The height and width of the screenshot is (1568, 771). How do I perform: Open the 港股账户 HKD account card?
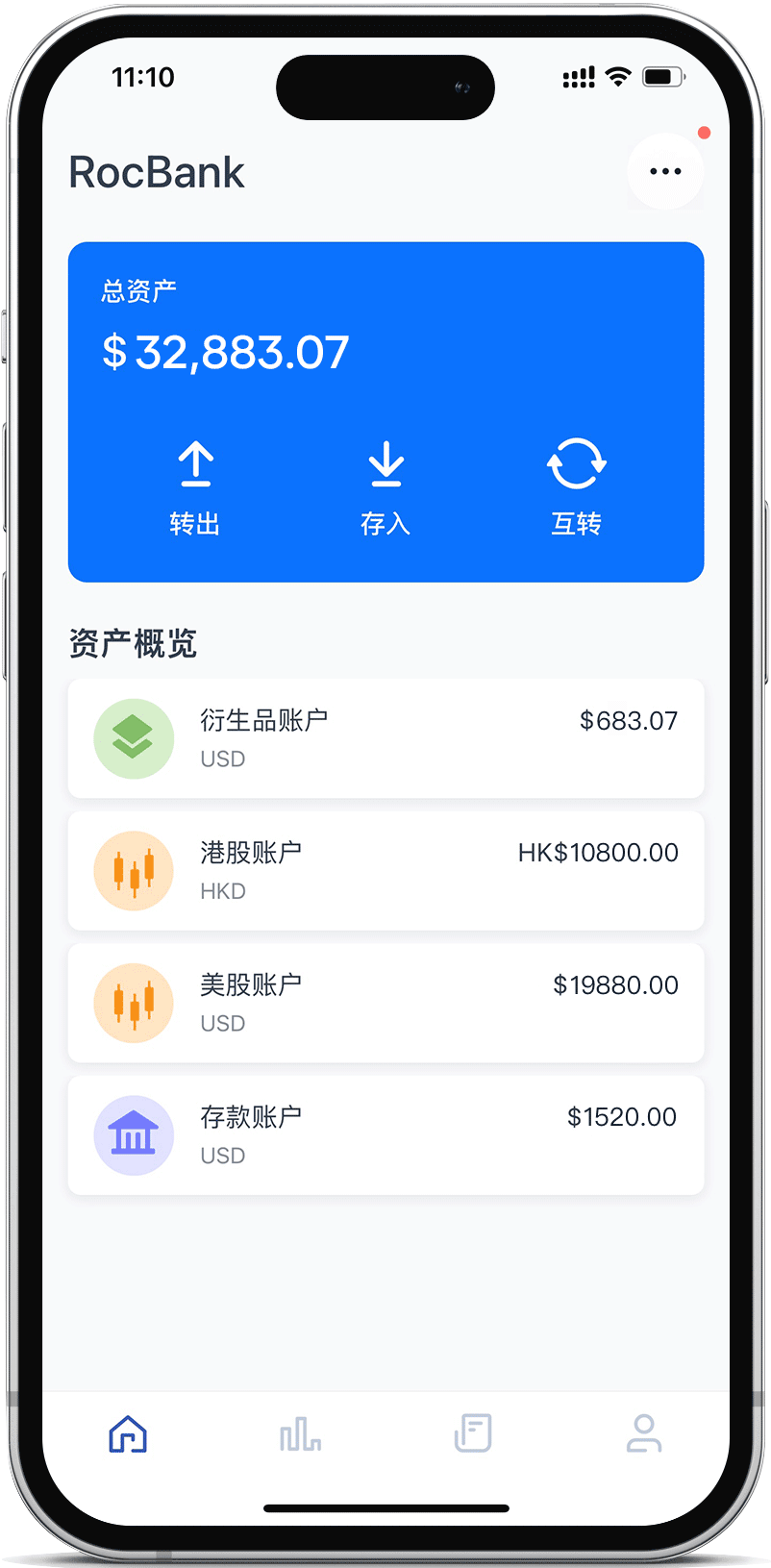click(385, 870)
